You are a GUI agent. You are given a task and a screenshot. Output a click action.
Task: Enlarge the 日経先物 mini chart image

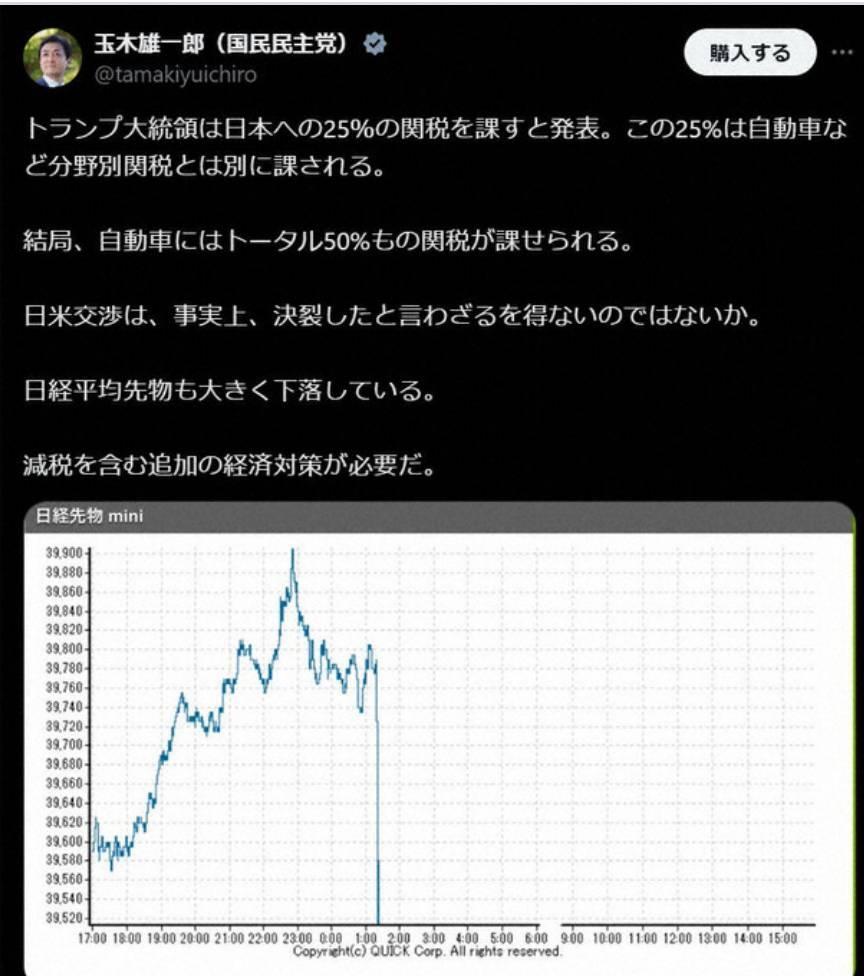438,738
